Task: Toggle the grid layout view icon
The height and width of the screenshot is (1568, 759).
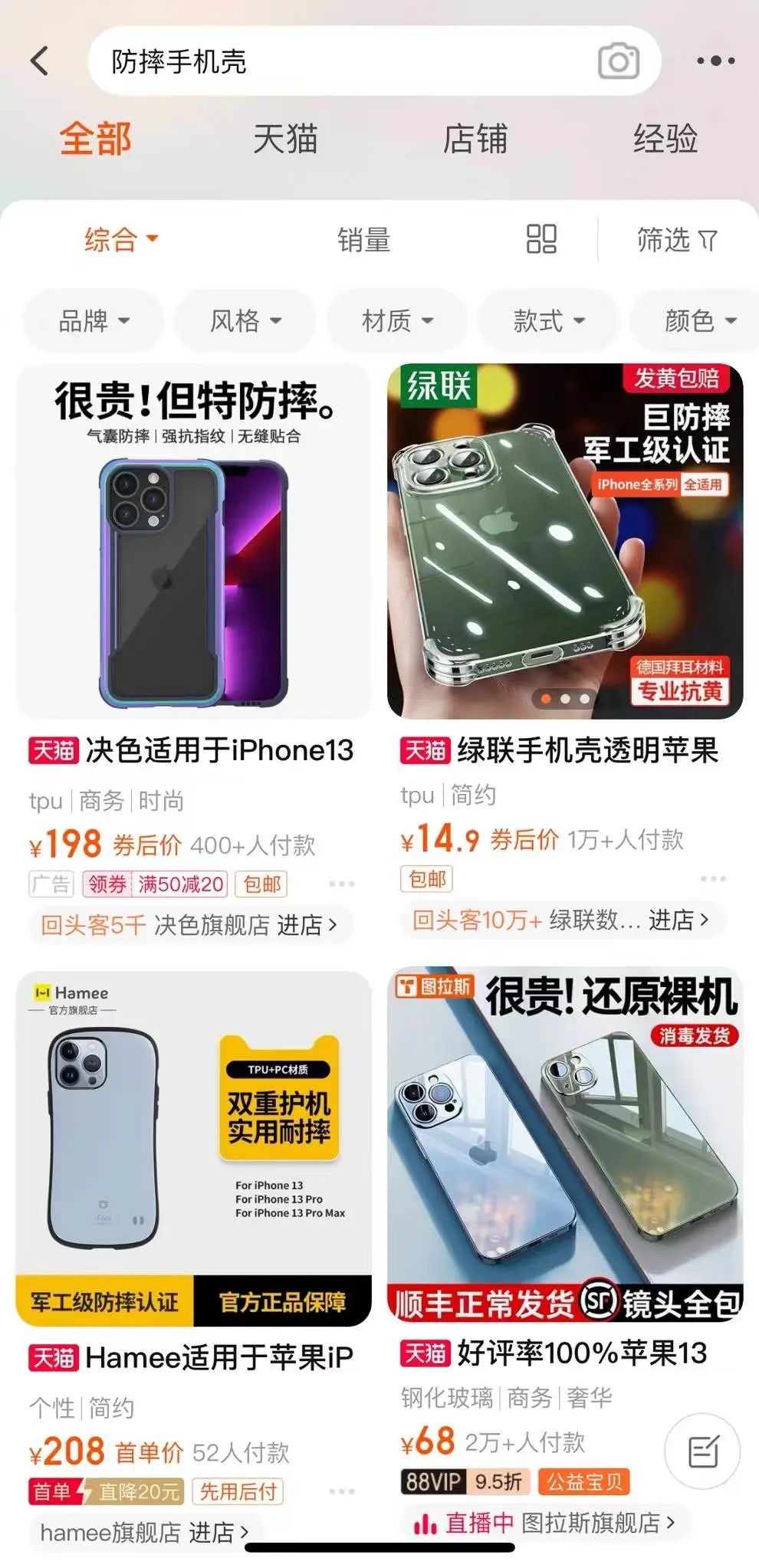Action: point(541,239)
